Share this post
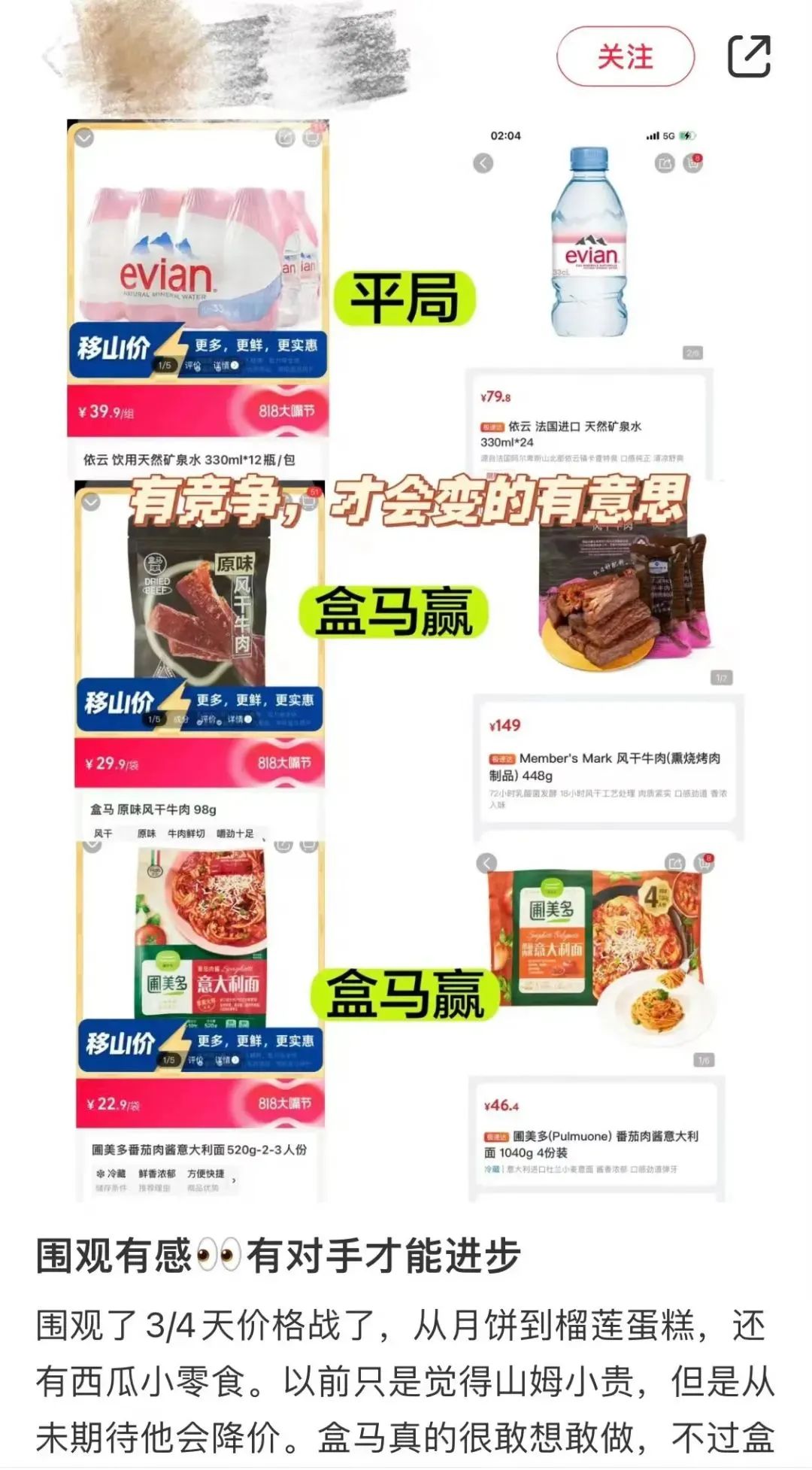Viewport: 812px width, 1470px height. tap(749, 56)
